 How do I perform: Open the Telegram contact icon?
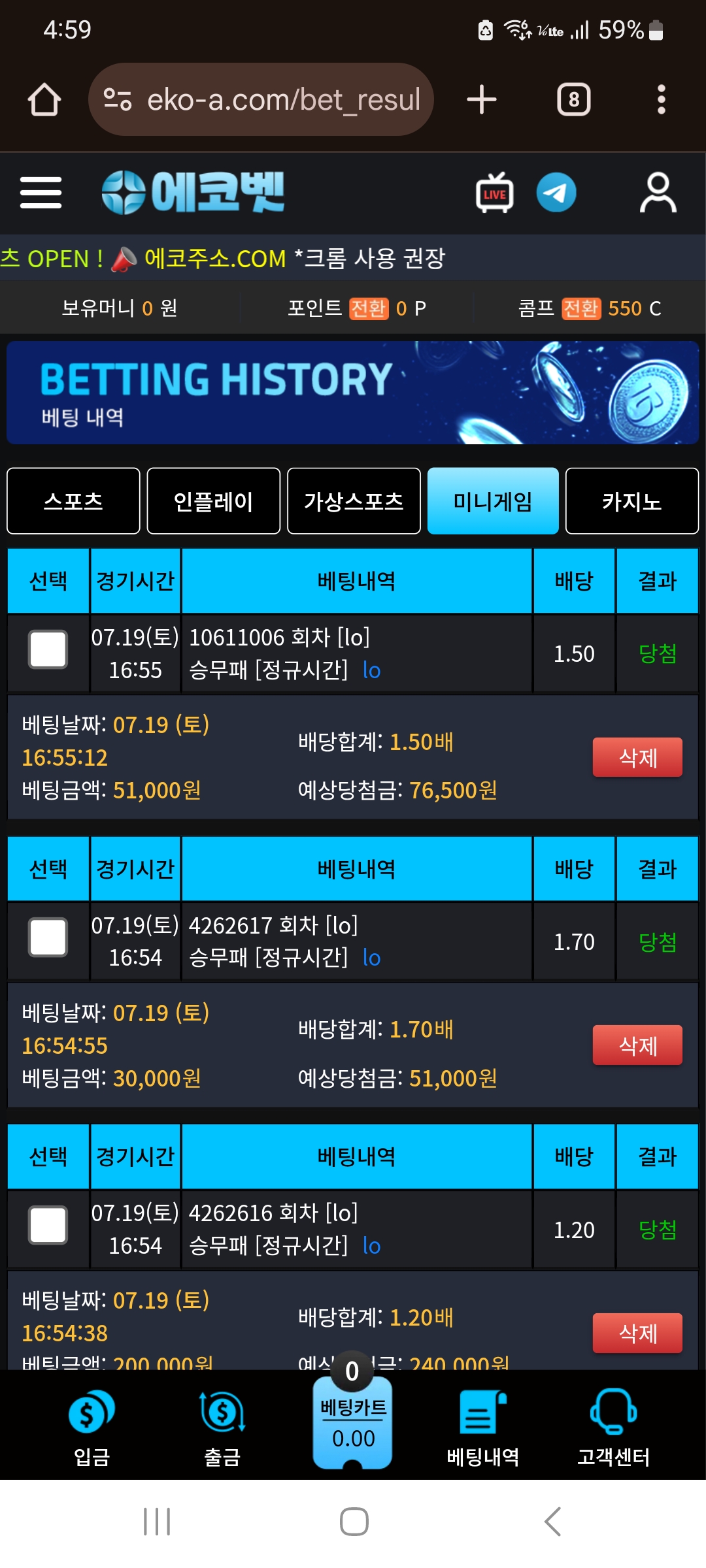point(556,193)
